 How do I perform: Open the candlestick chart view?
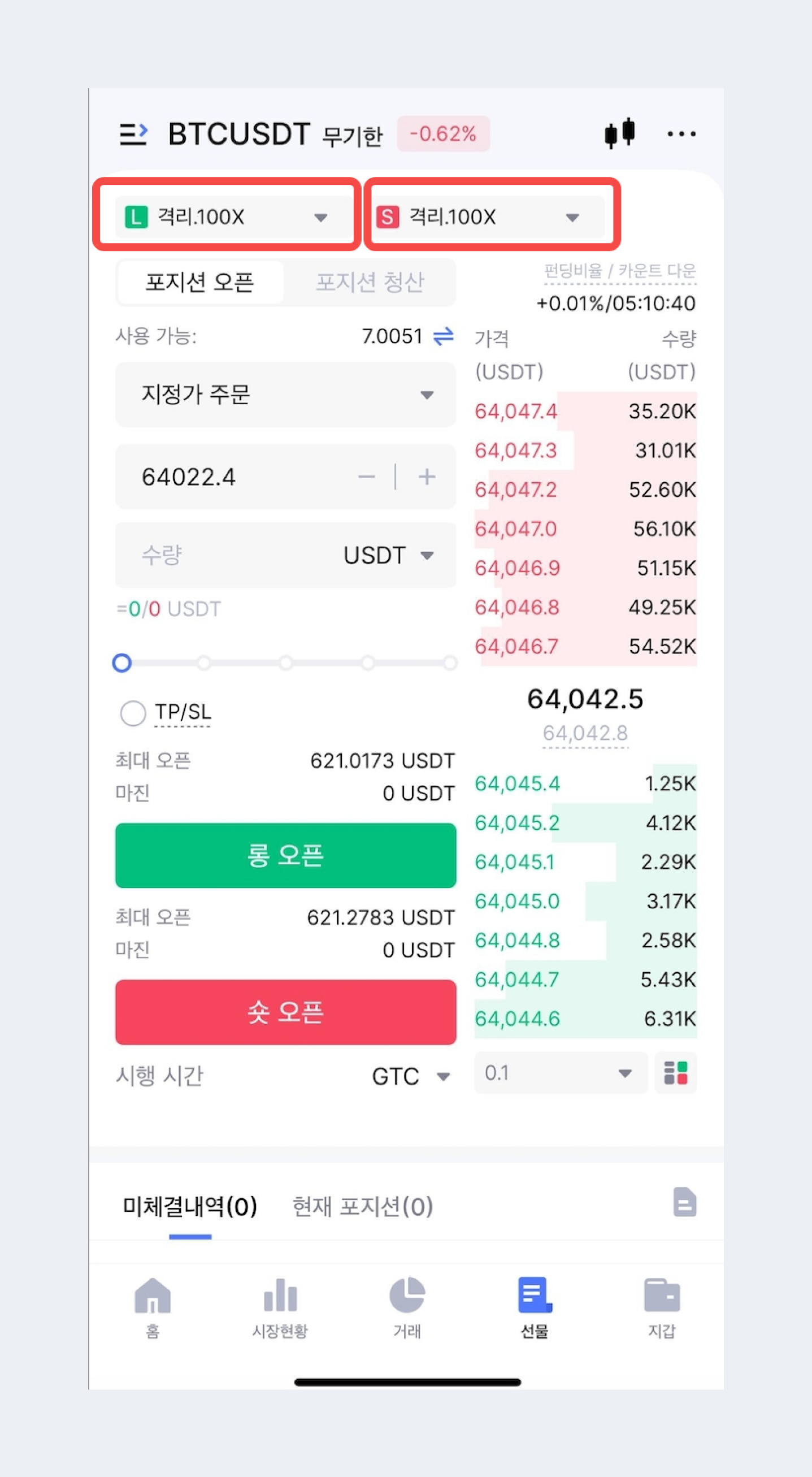(x=619, y=133)
